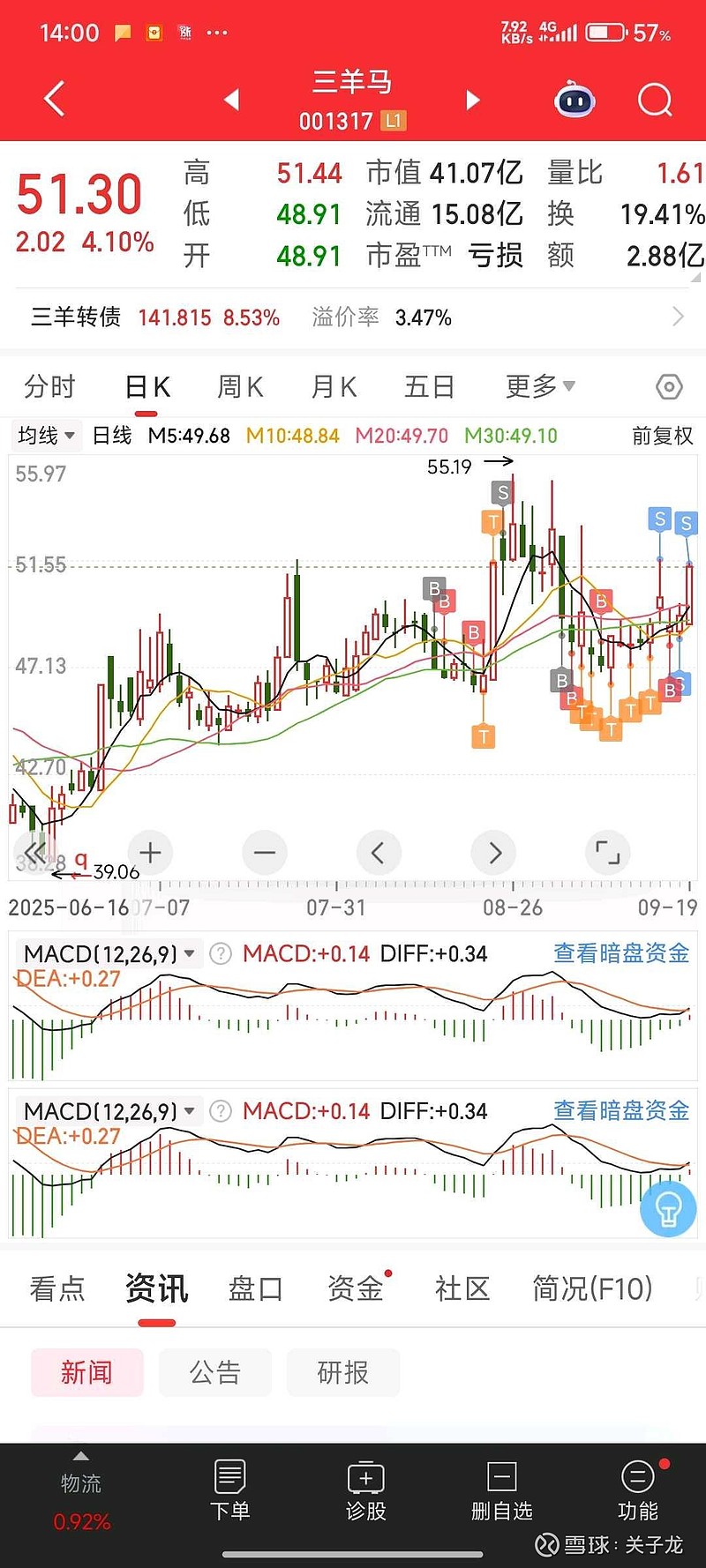Switch to the previous stock
Image resolution: width=706 pixels, height=1568 pixels.
pos(232,100)
